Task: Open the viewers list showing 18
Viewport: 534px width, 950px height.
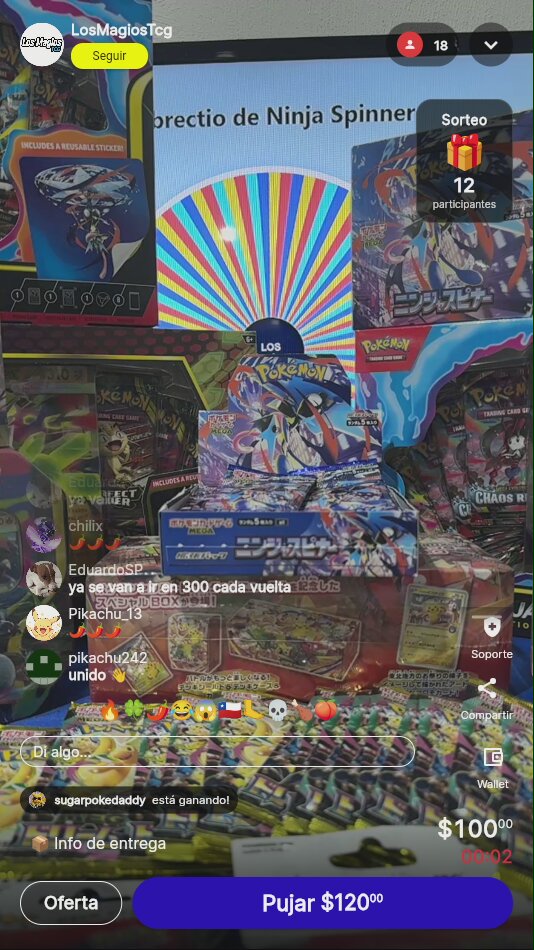Action: (422, 45)
